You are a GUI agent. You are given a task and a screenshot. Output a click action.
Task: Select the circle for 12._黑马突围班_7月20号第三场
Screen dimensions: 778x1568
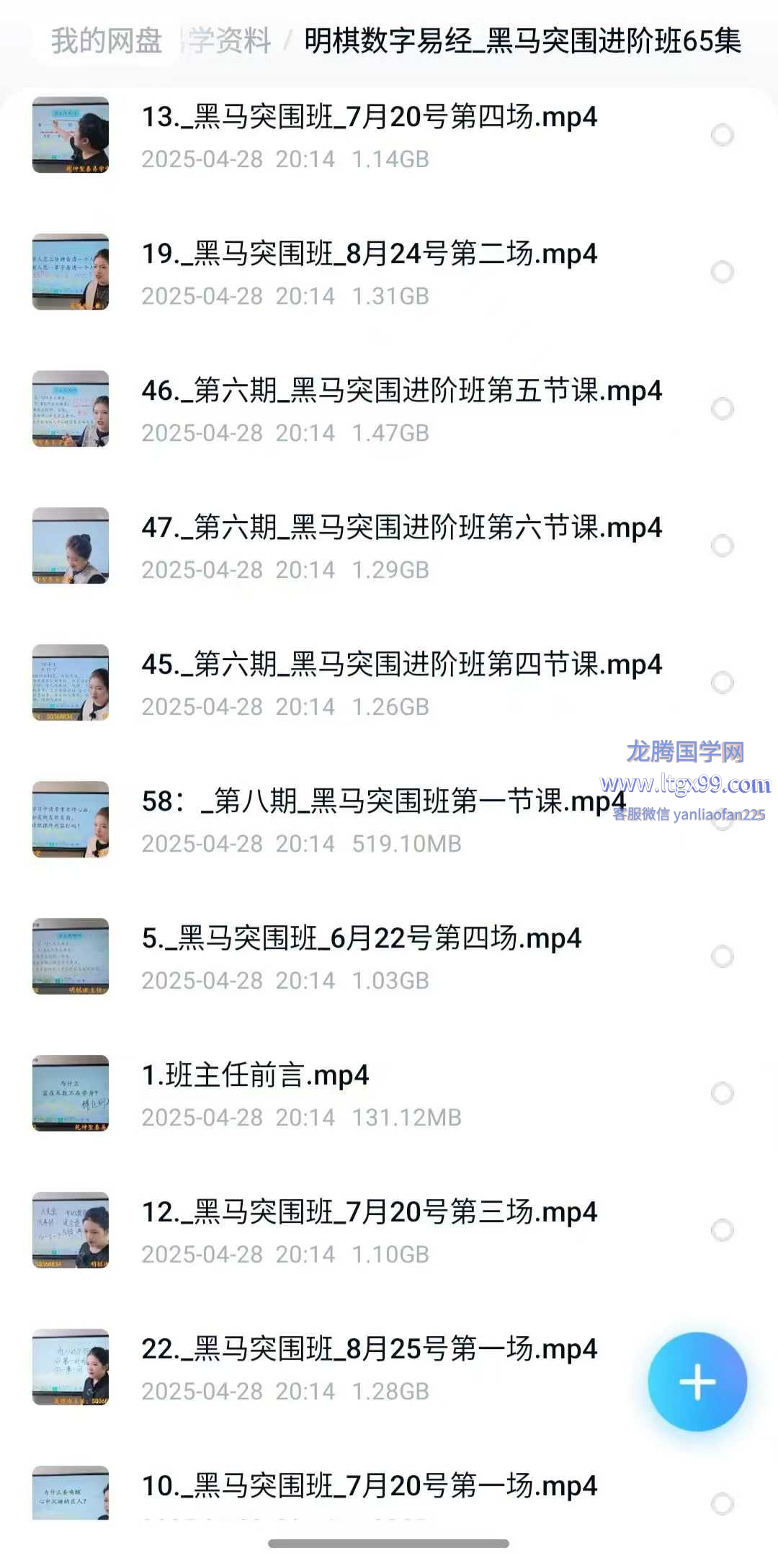pos(722,1230)
